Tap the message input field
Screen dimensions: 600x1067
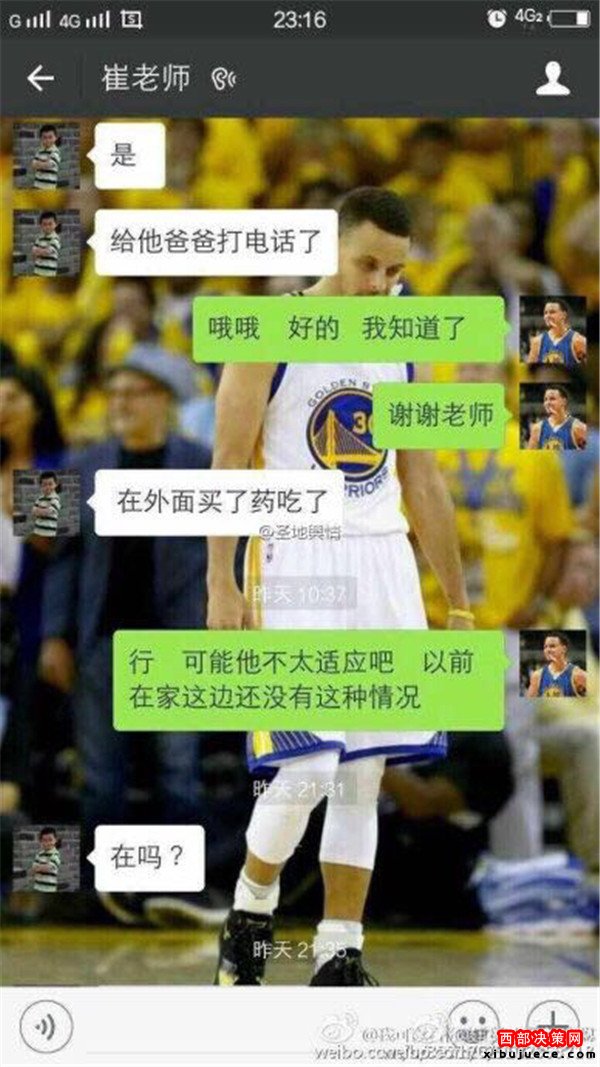[x=260, y=1026]
